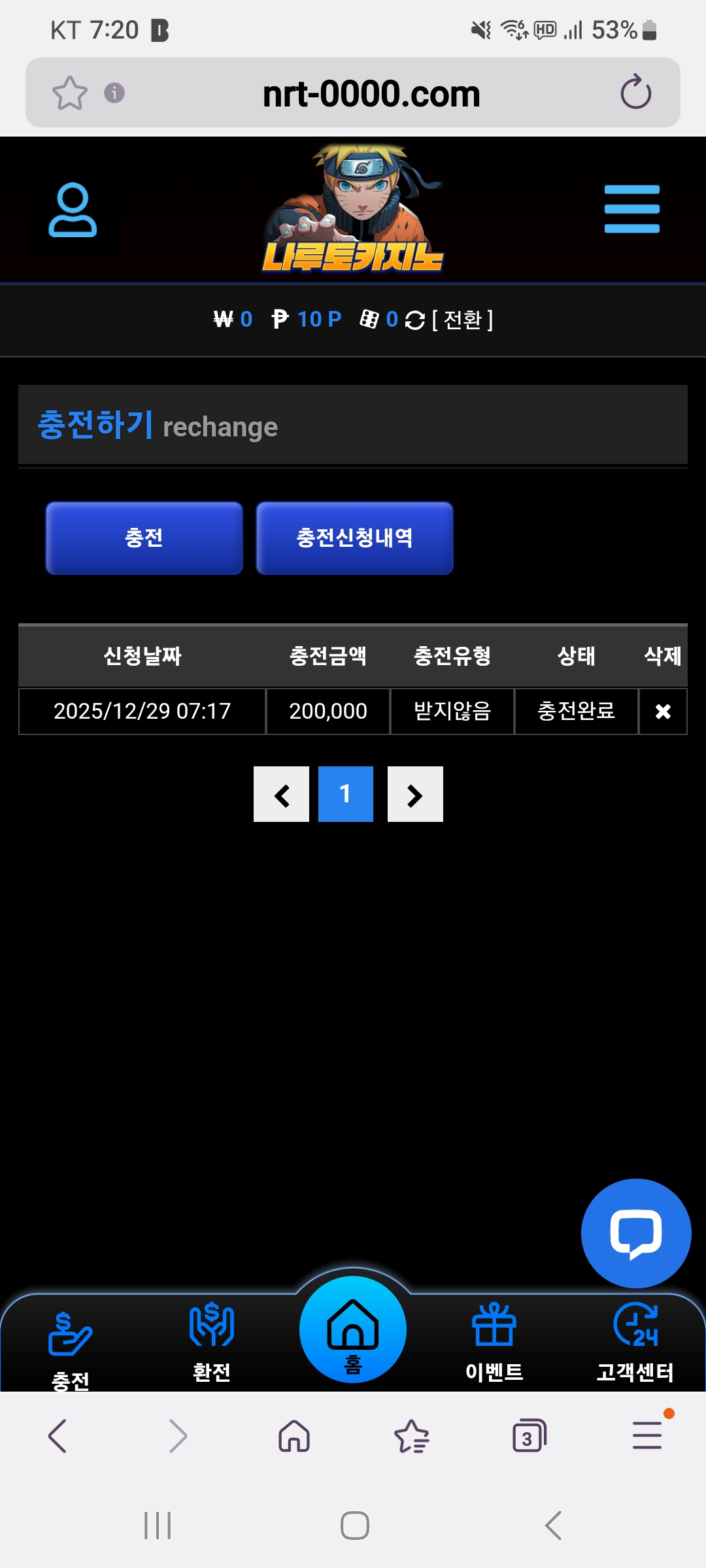Tap the 전환 convert link
The height and width of the screenshot is (1568, 706).
point(462,319)
